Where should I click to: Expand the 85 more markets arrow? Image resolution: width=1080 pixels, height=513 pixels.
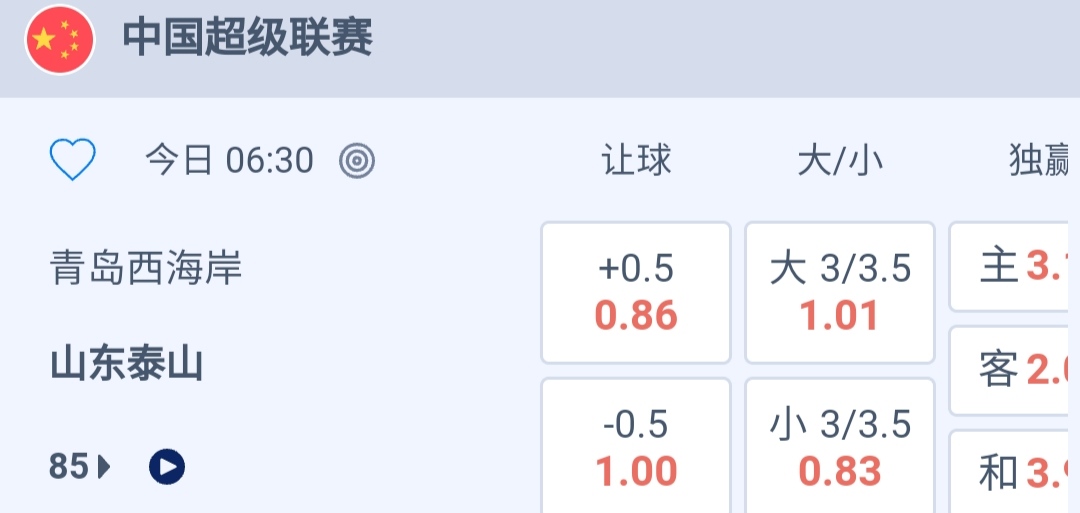tap(80, 466)
